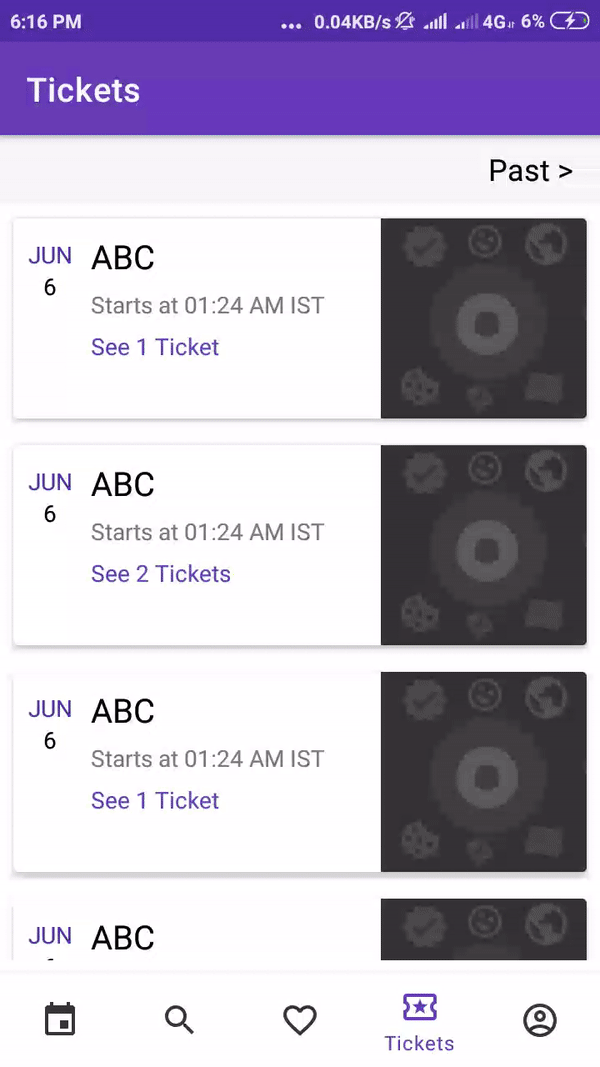Select the Tickets tab in bottom navigation
This screenshot has height=1067, width=600.
[x=419, y=1021]
